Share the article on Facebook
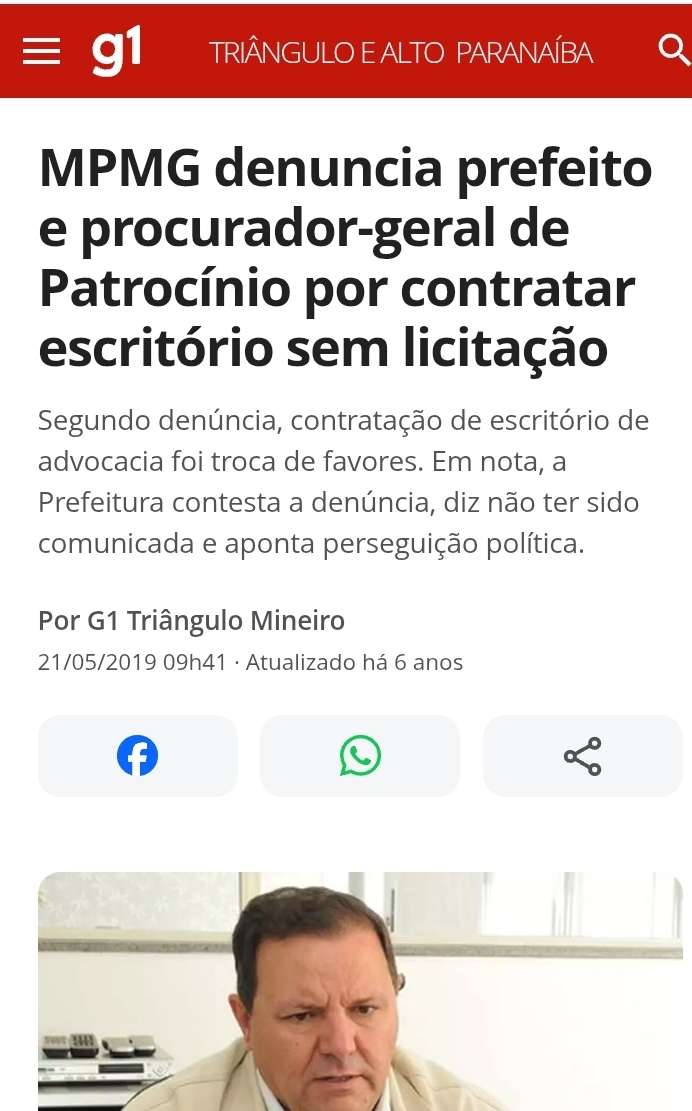The width and height of the screenshot is (692, 1111). click(138, 756)
